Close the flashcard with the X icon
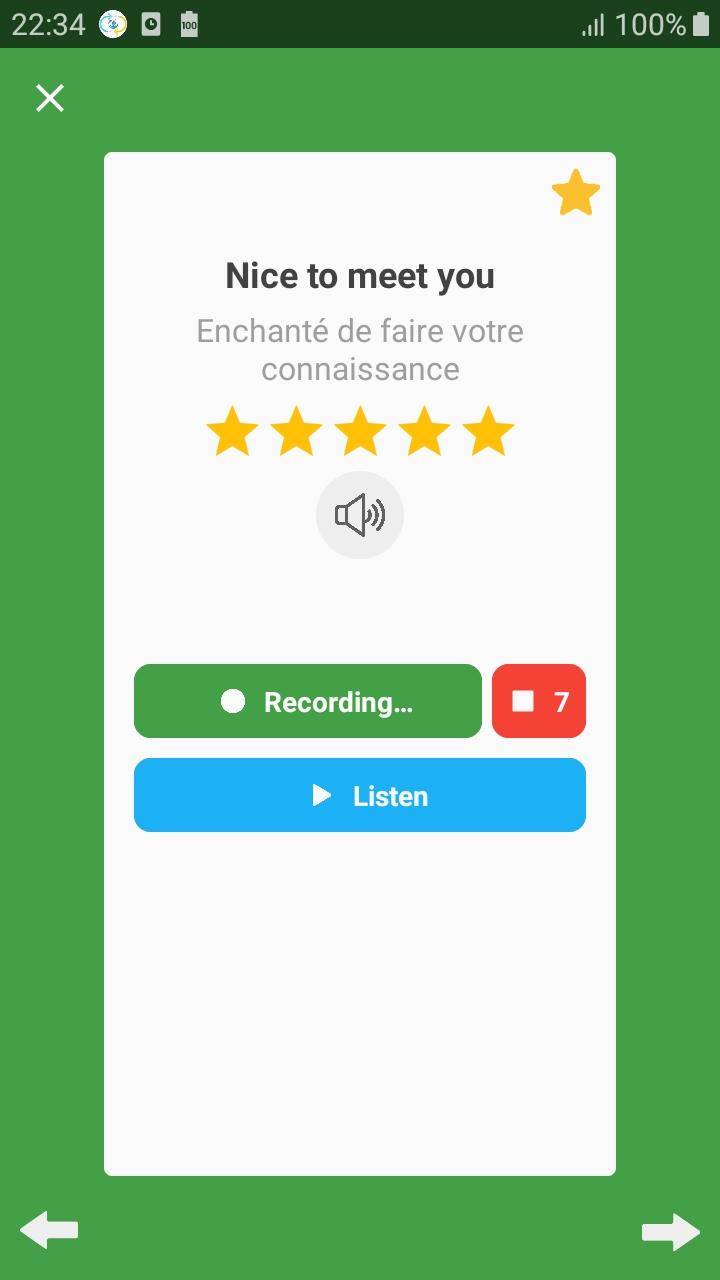This screenshot has width=720, height=1280. click(x=49, y=97)
